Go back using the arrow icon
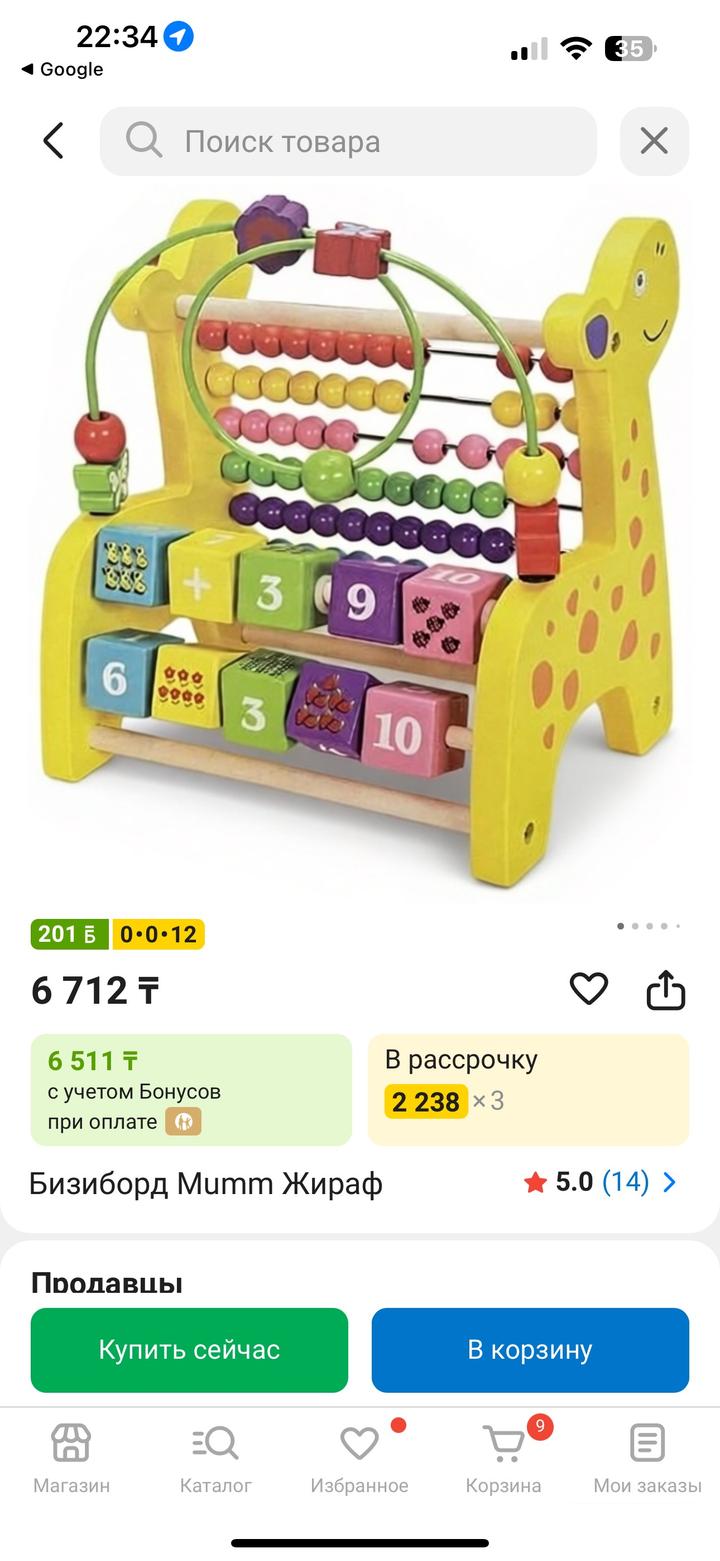Viewport: 720px width, 1561px height. (54, 141)
